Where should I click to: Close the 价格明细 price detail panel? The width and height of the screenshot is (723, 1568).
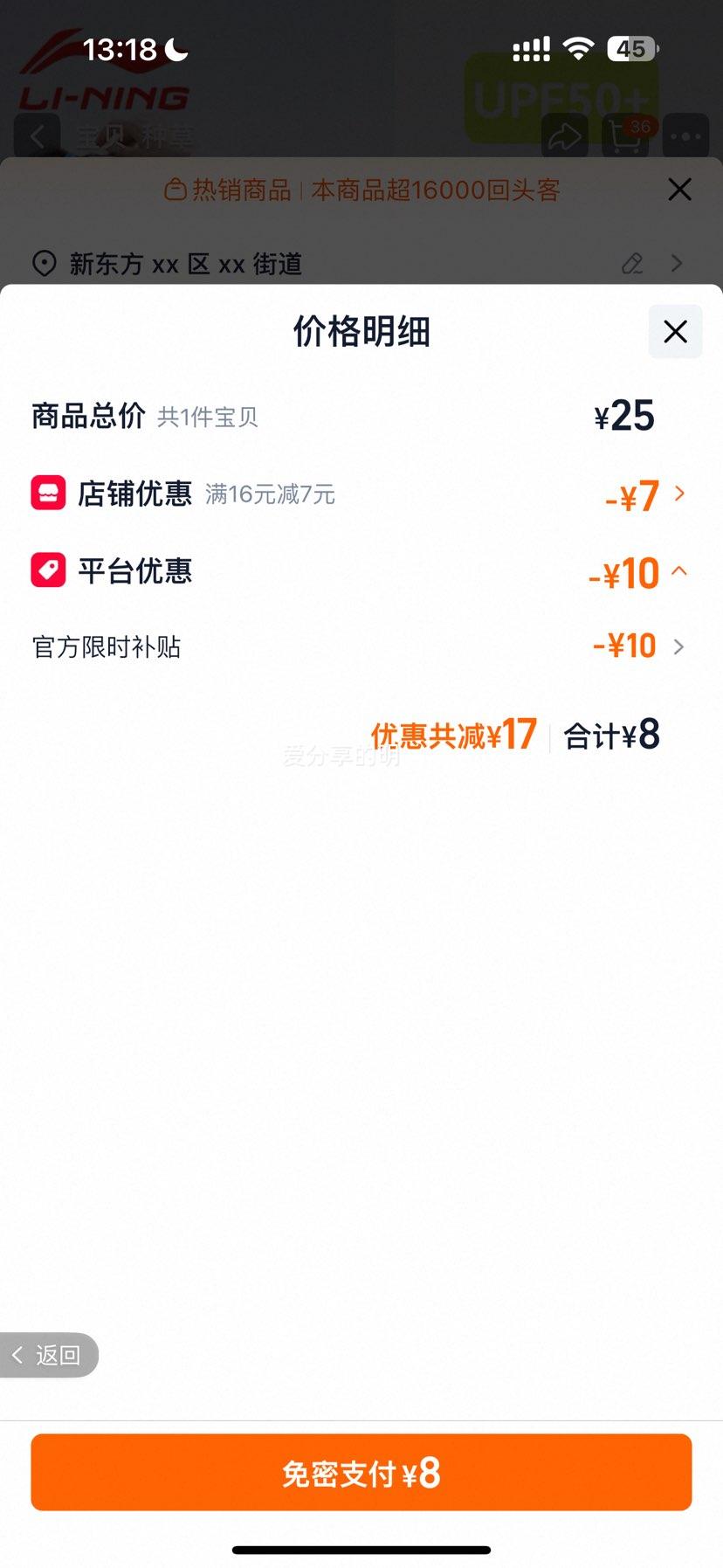tap(674, 332)
